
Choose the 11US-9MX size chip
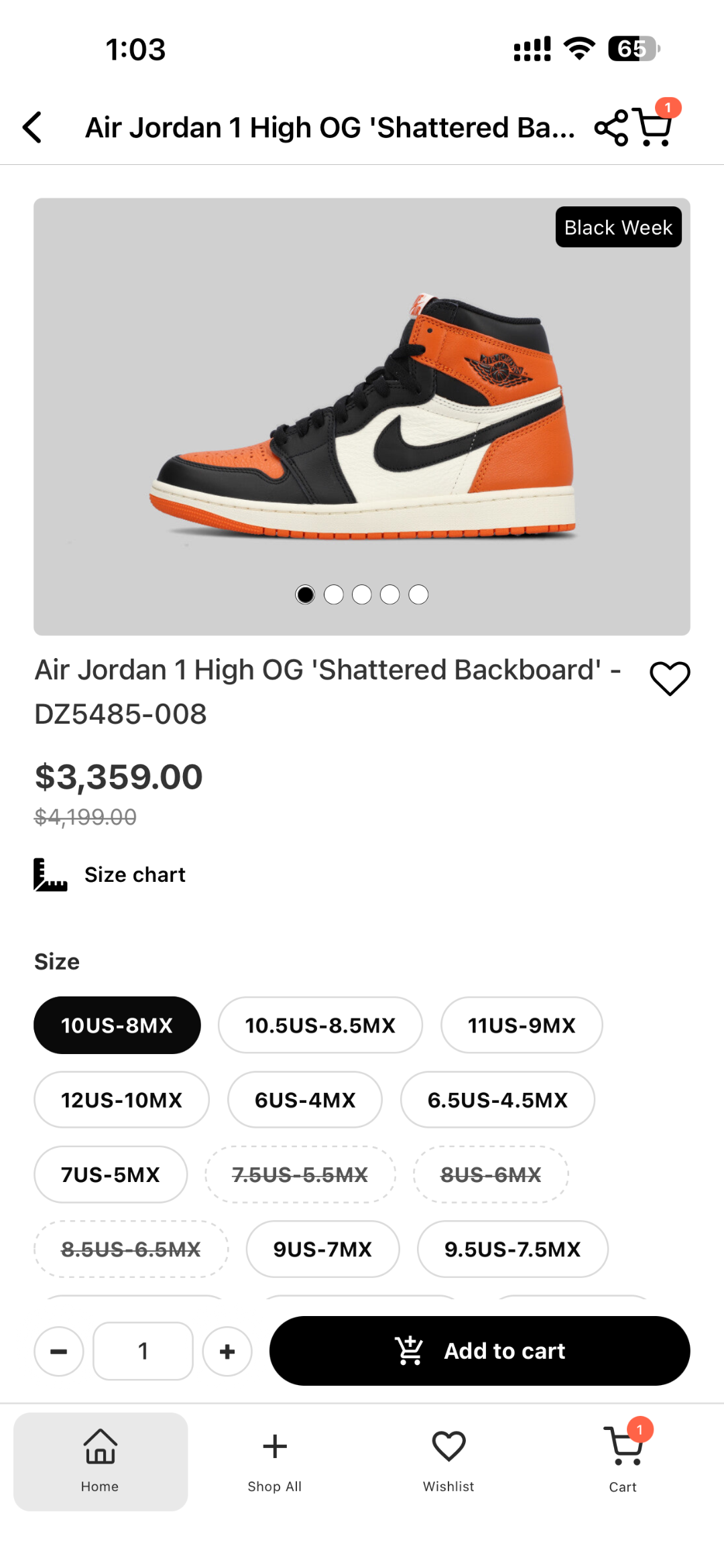point(522,1025)
